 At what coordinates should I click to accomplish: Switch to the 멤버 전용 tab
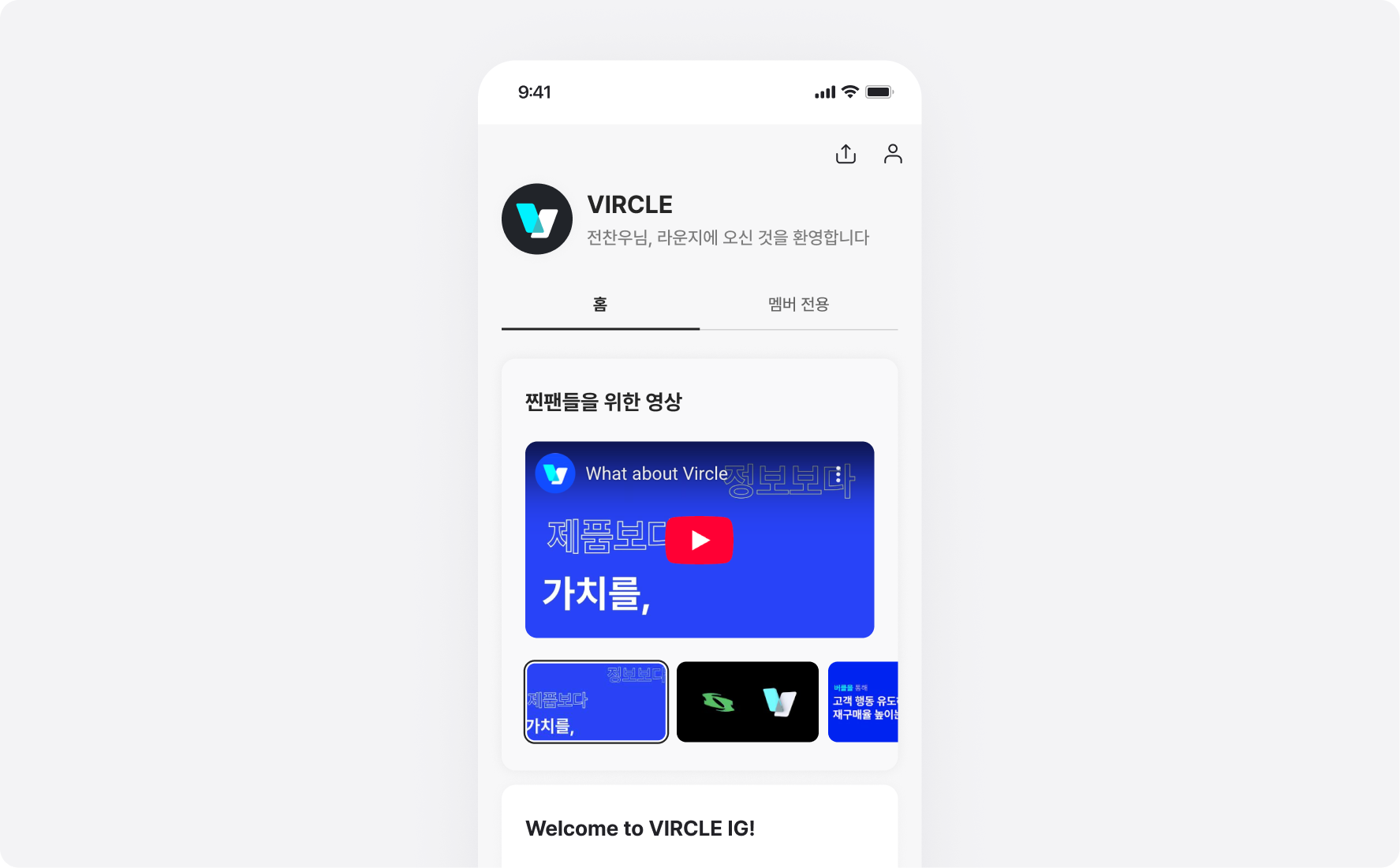click(x=798, y=305)
